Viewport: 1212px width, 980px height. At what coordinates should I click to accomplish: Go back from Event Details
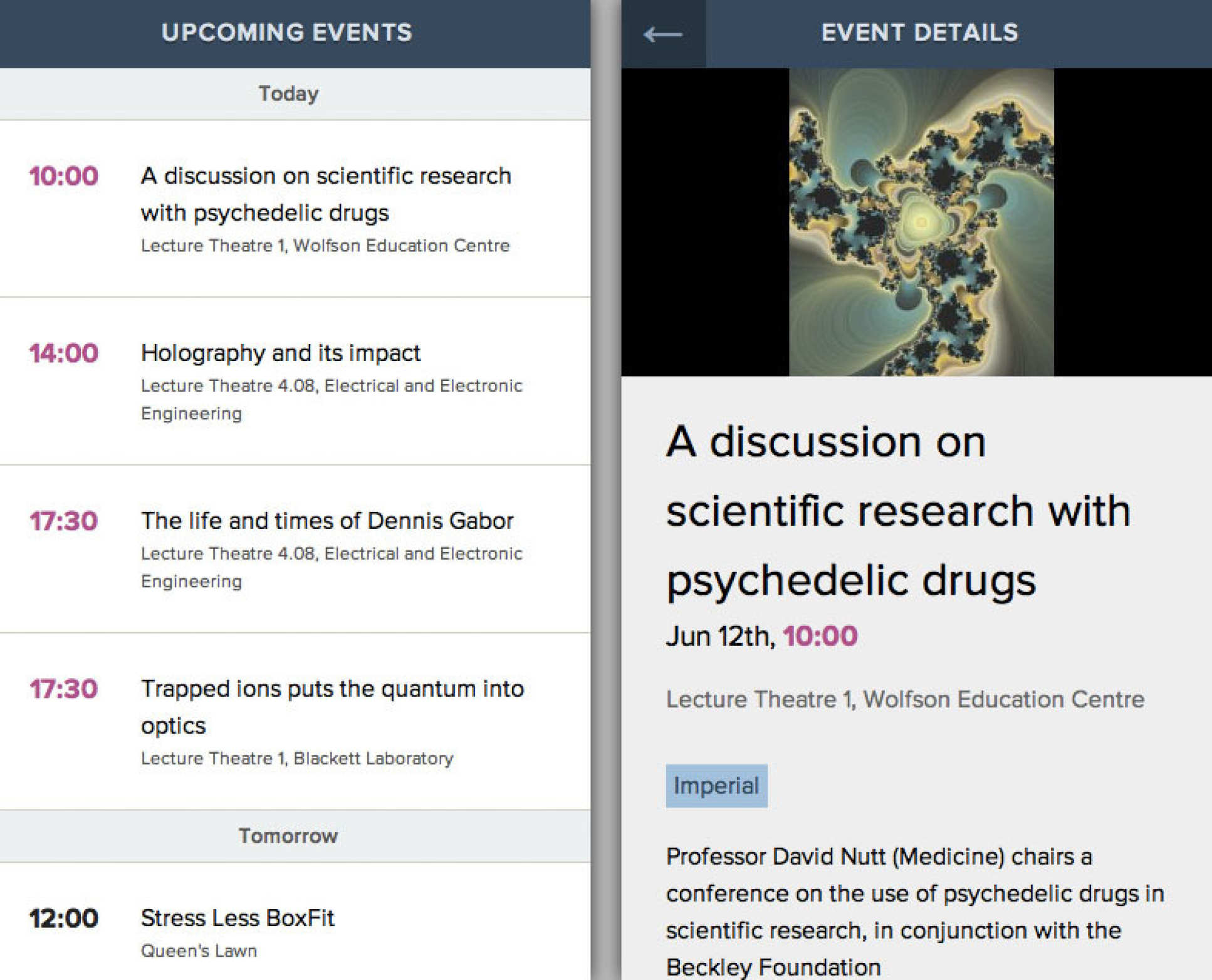662,34
